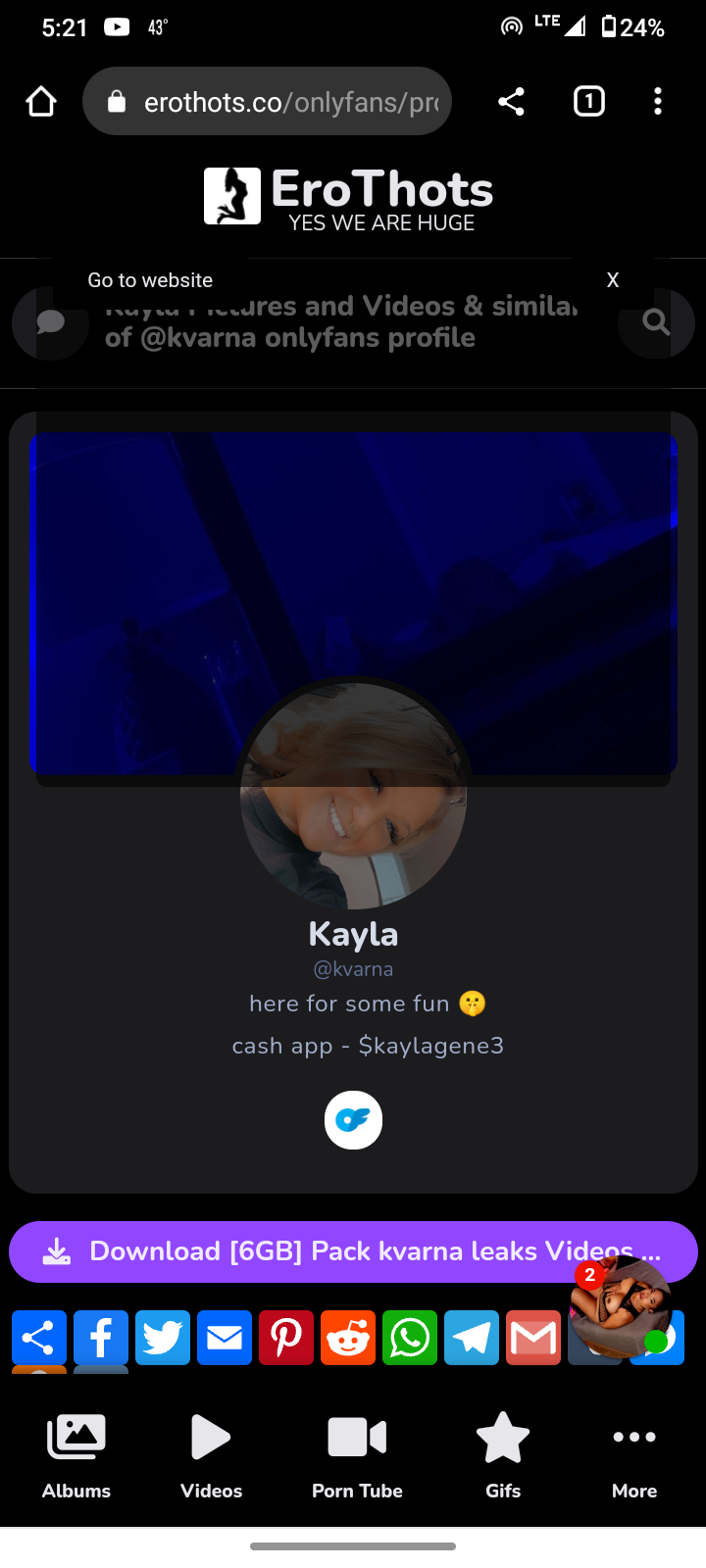Send the page through WhatsApp
The height and width of the screenshot is (1568, 706).
410,1338
